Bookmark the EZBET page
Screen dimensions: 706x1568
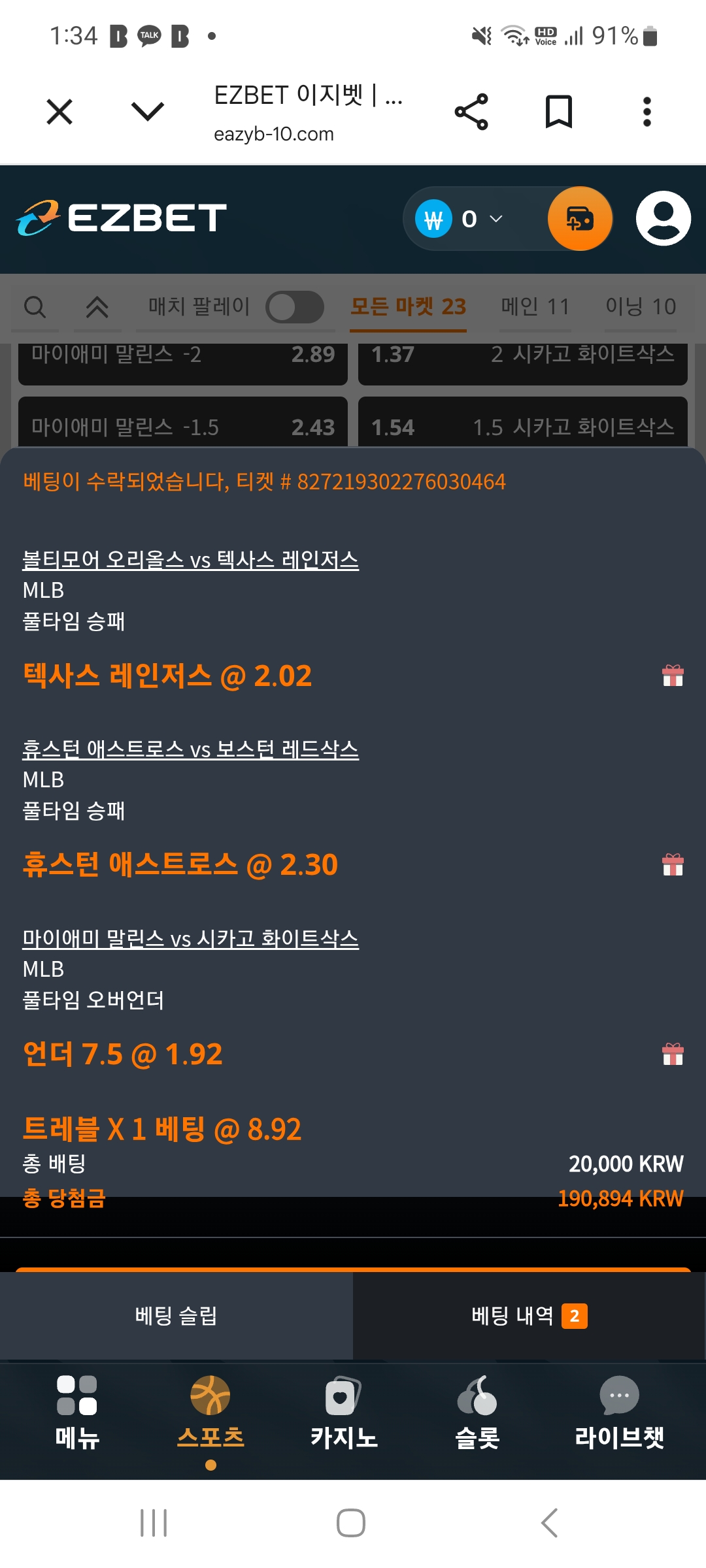559,112
